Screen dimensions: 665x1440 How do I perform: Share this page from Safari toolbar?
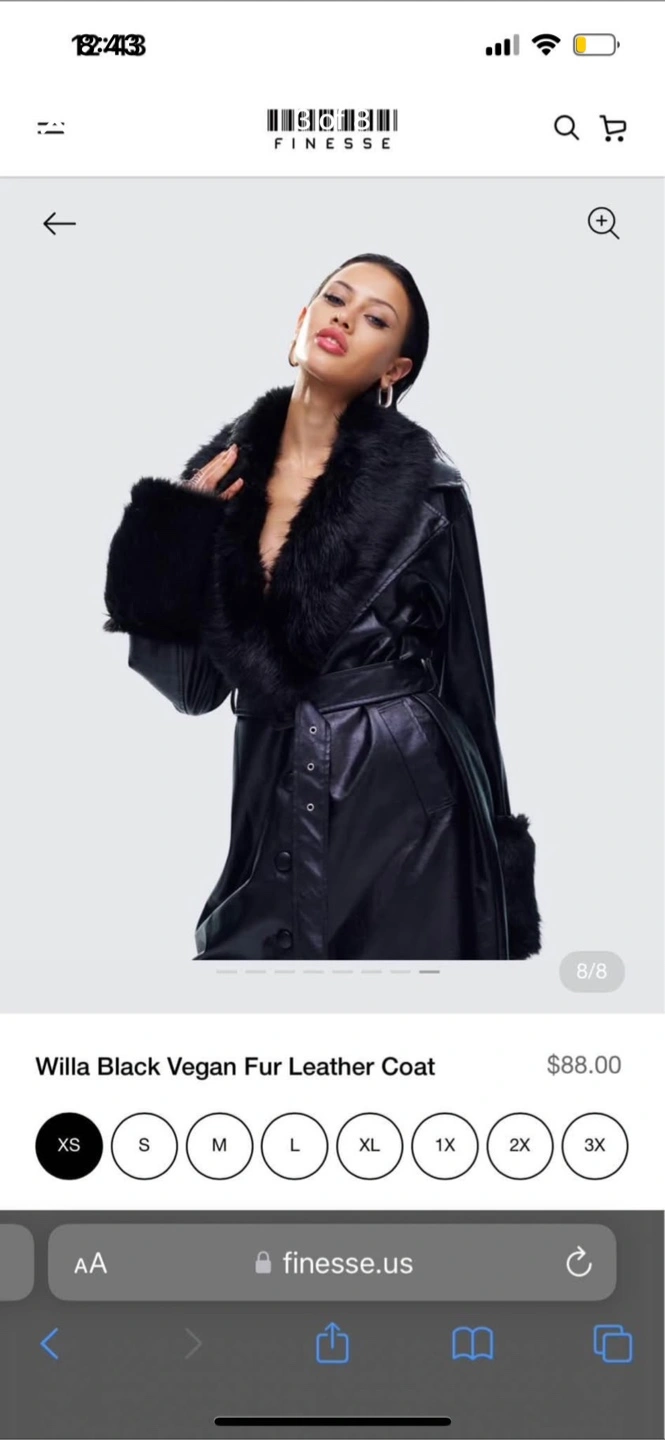click(x=332, y=1342)
